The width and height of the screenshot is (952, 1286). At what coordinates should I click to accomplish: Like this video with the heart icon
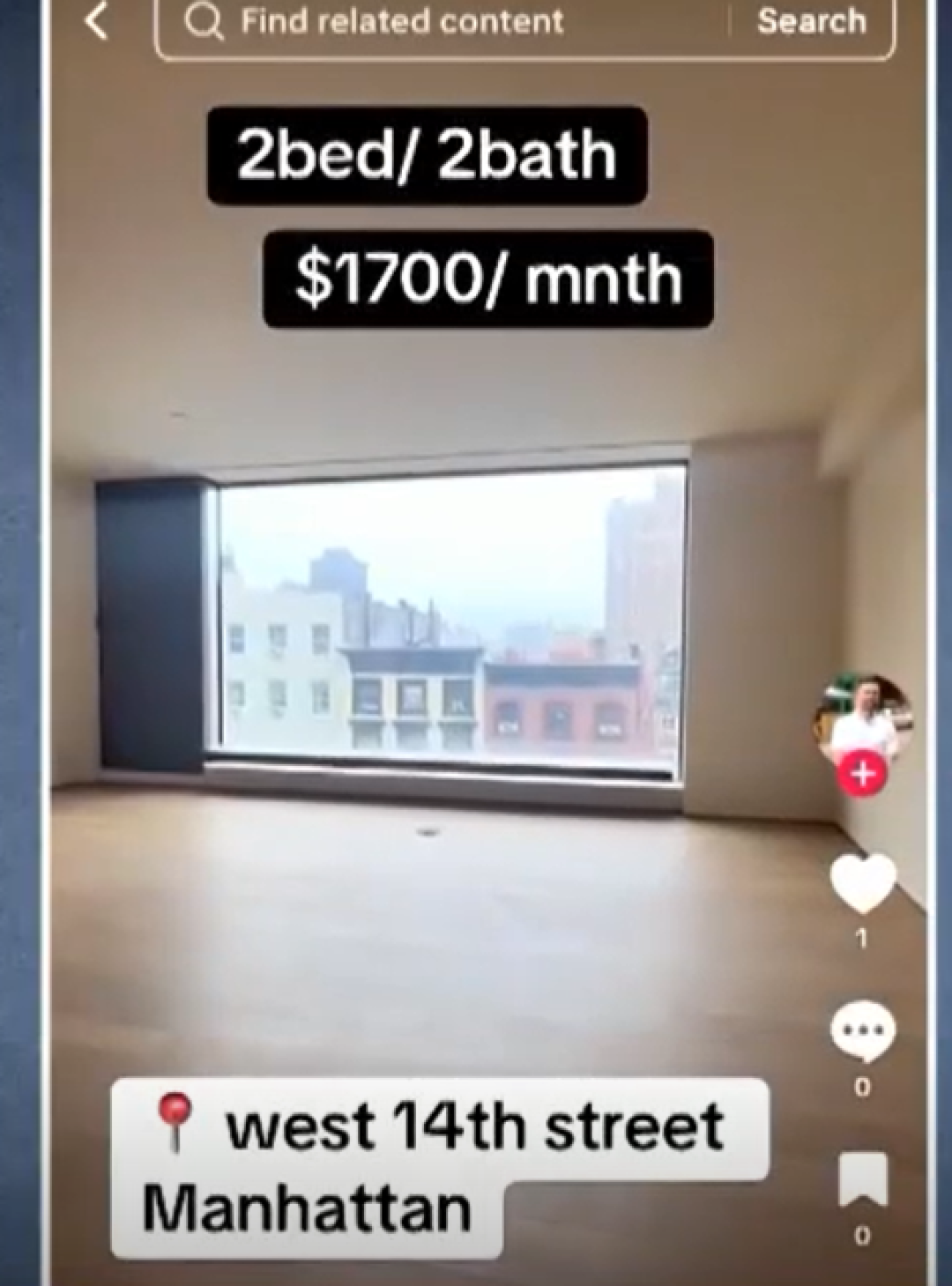(863, 882)
